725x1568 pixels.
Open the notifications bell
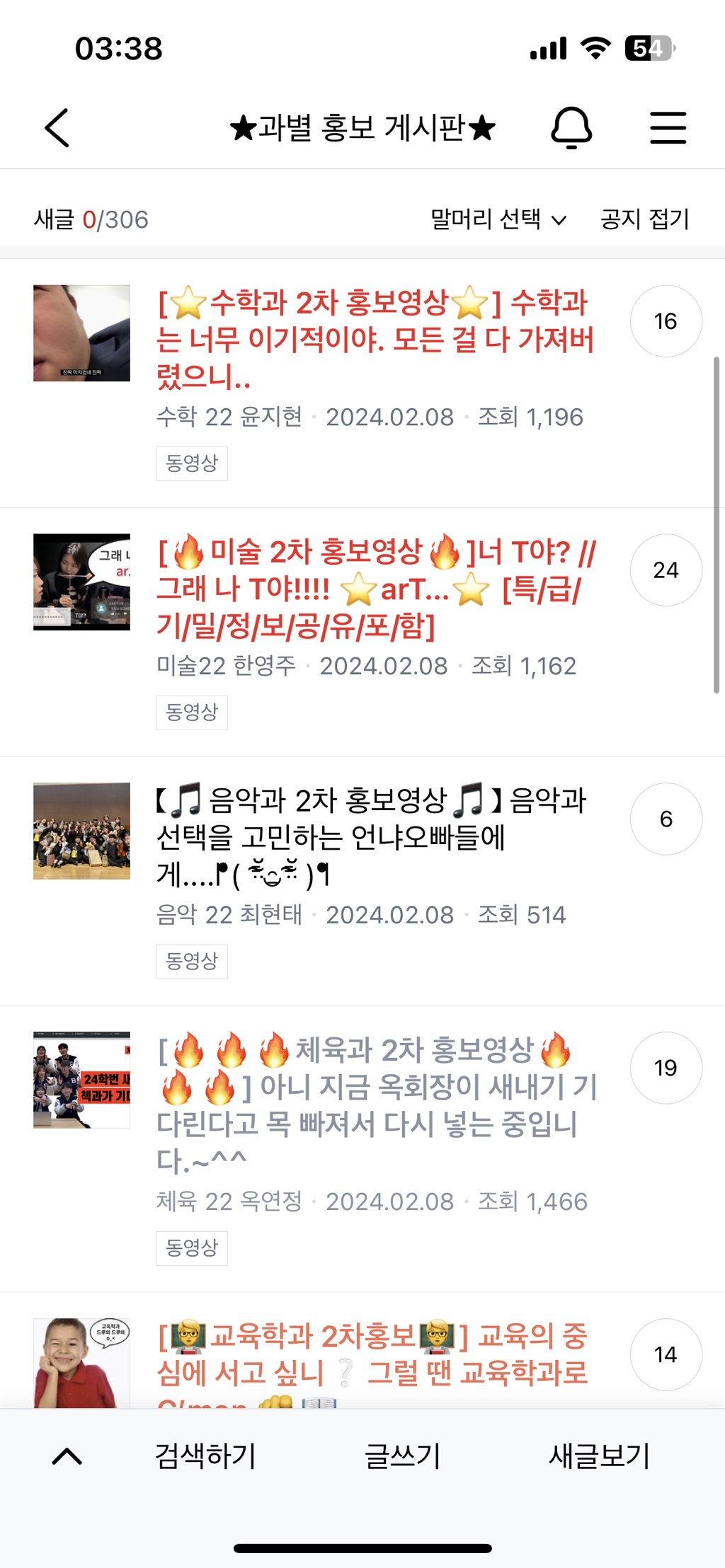pyautogui.click(x=571, y=128)
